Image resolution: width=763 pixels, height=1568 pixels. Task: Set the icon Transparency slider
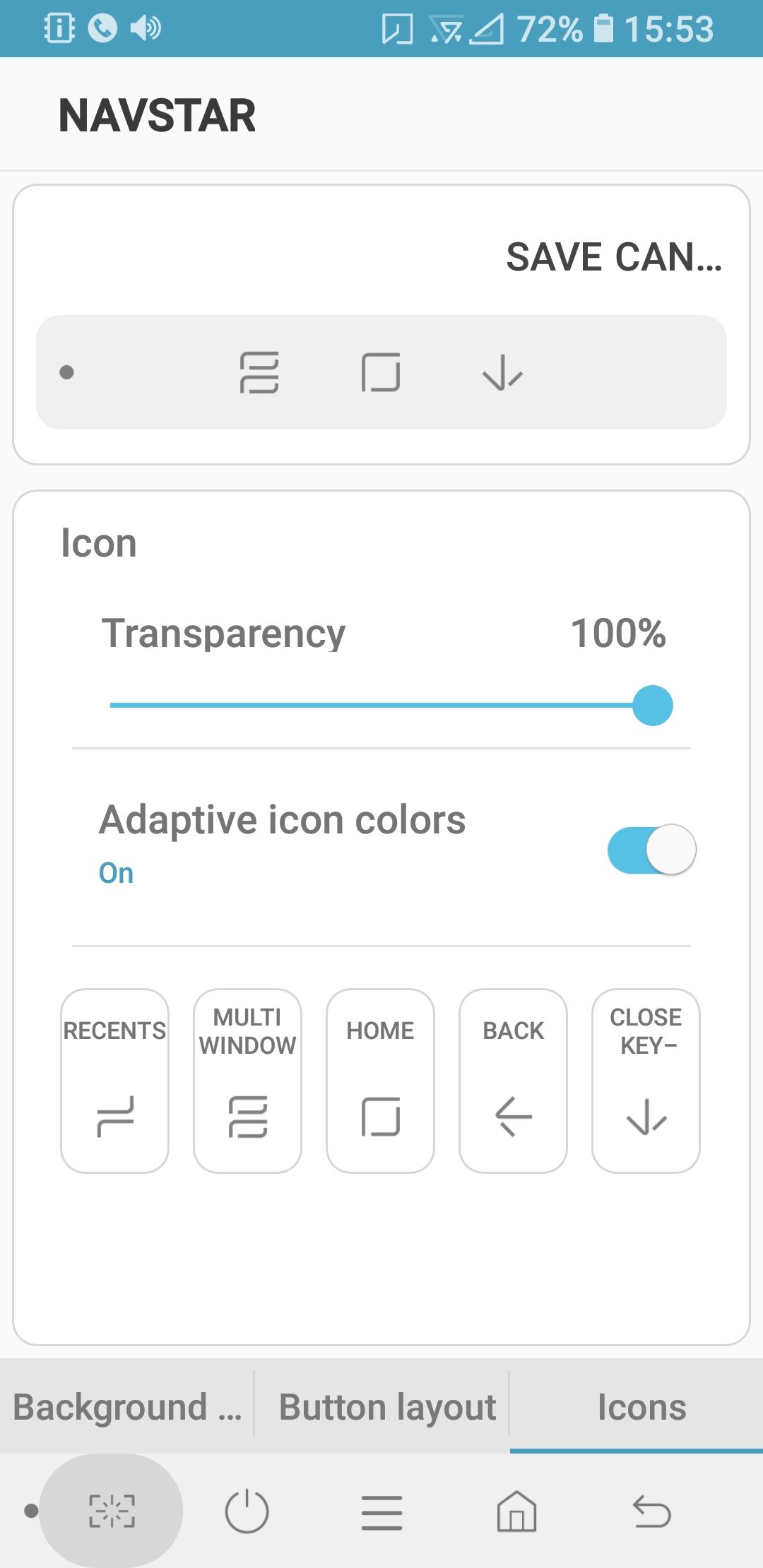pos(391,705)
